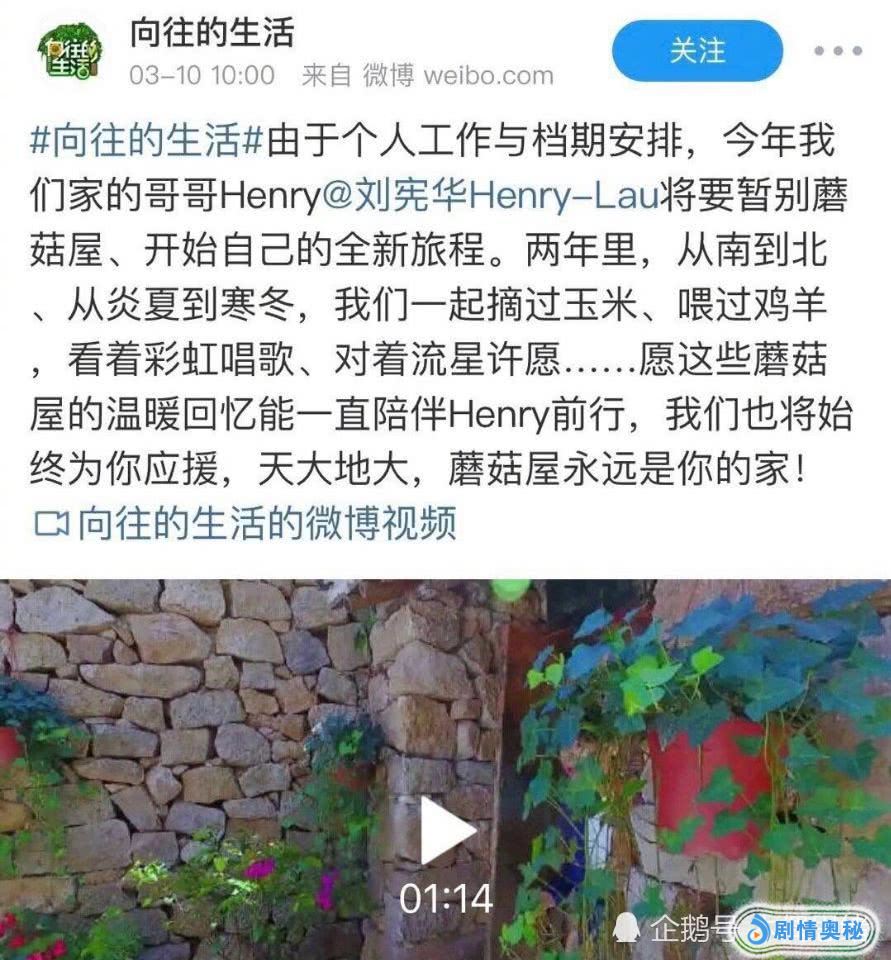This screenshot has height=960, width=891.
Task: Open the #向往的生活# hashtag topic
Action: 146,142
